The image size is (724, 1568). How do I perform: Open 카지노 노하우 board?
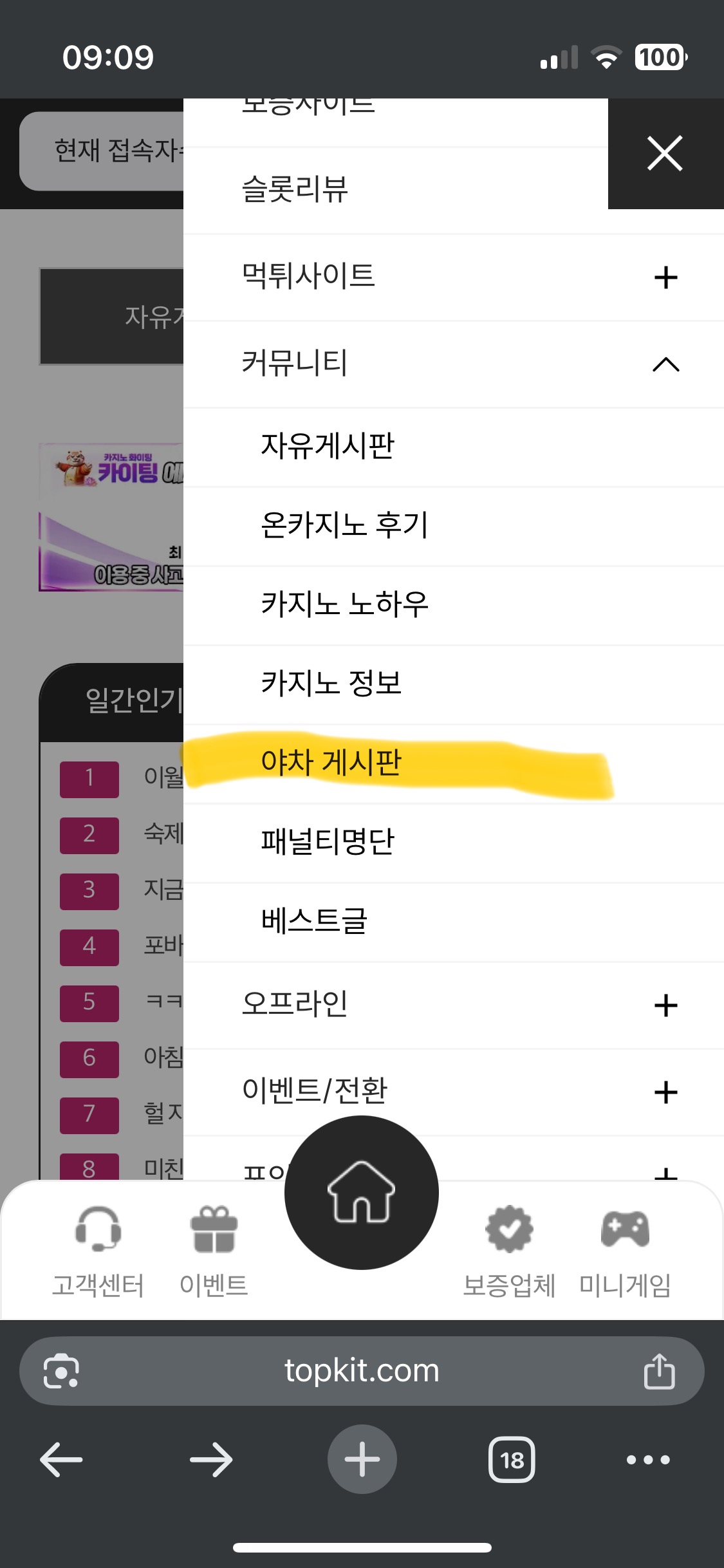tap(454, 605)
